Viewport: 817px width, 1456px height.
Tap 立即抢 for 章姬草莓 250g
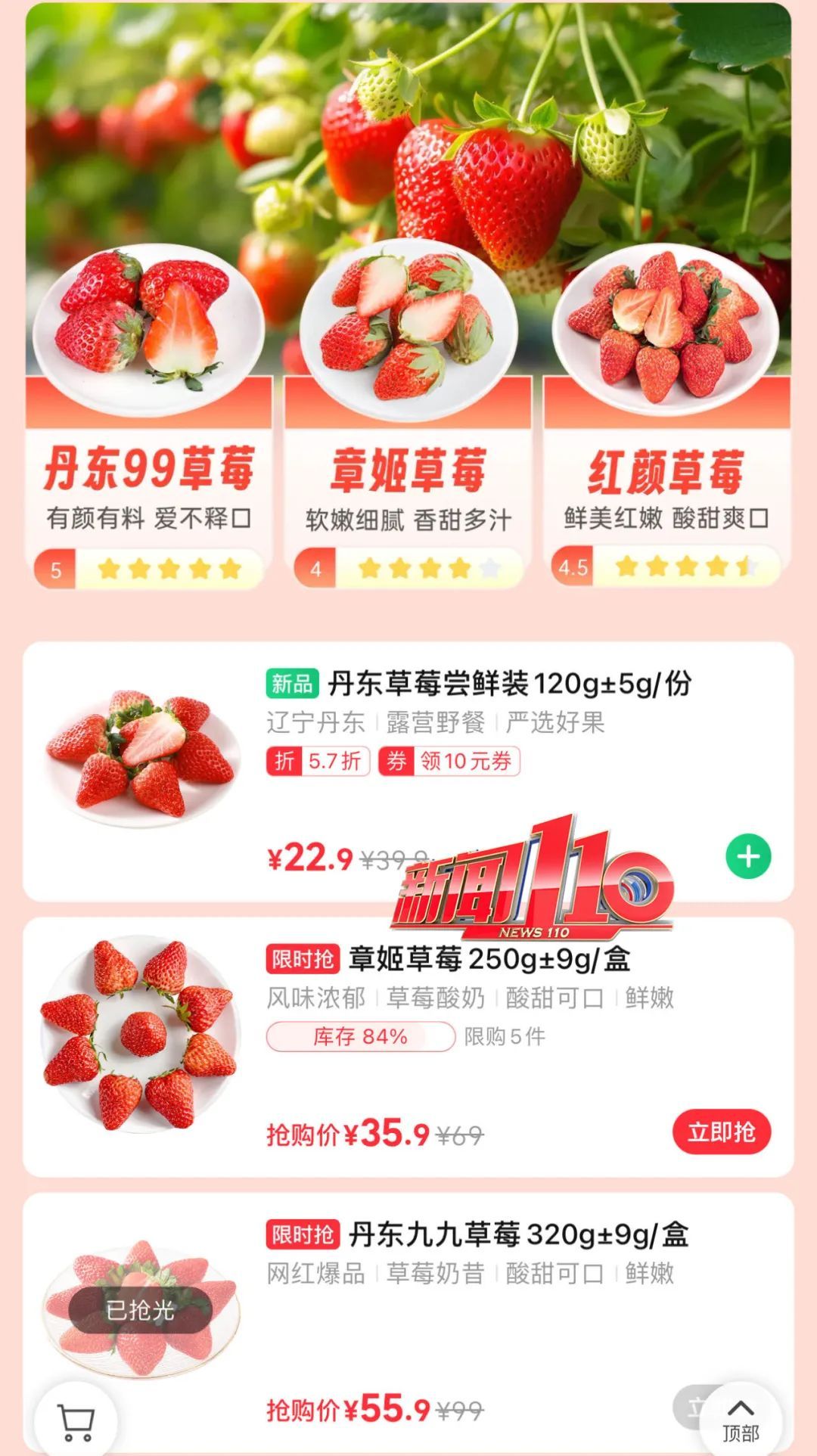(x=721, y=1132)
